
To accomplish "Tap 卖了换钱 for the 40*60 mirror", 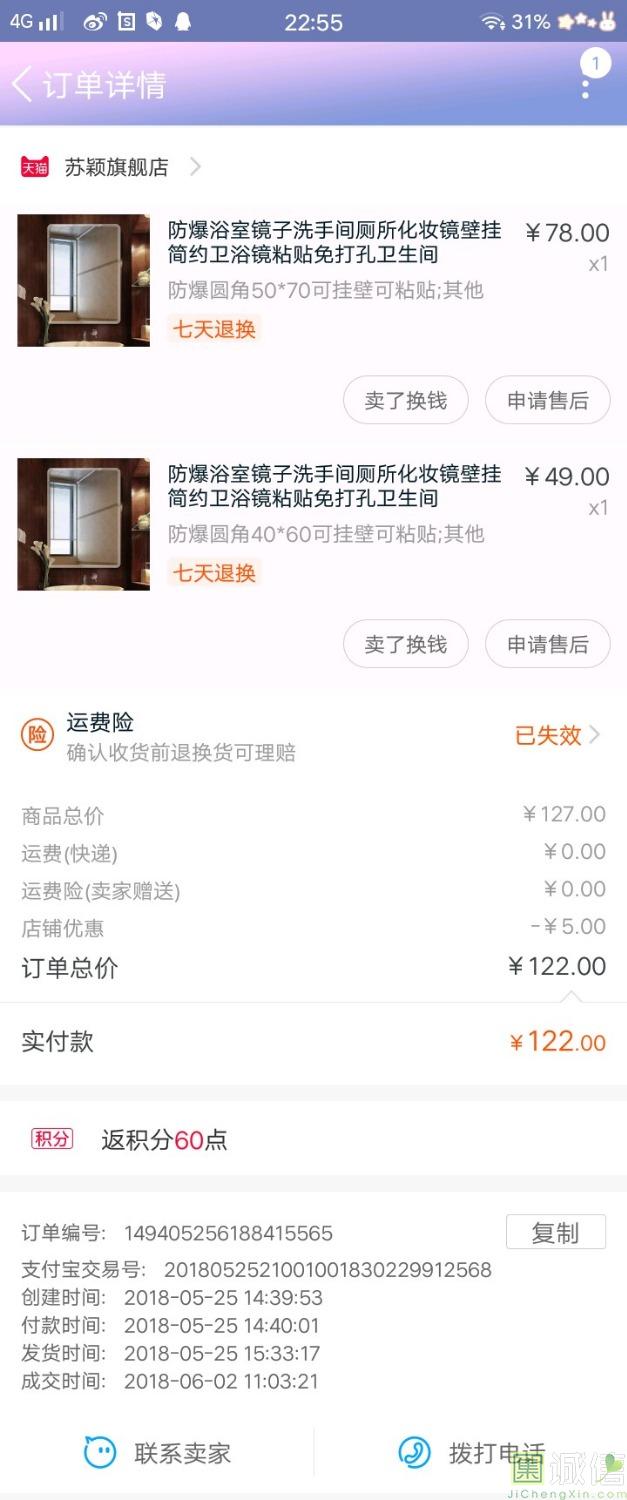I will [405, 644].
